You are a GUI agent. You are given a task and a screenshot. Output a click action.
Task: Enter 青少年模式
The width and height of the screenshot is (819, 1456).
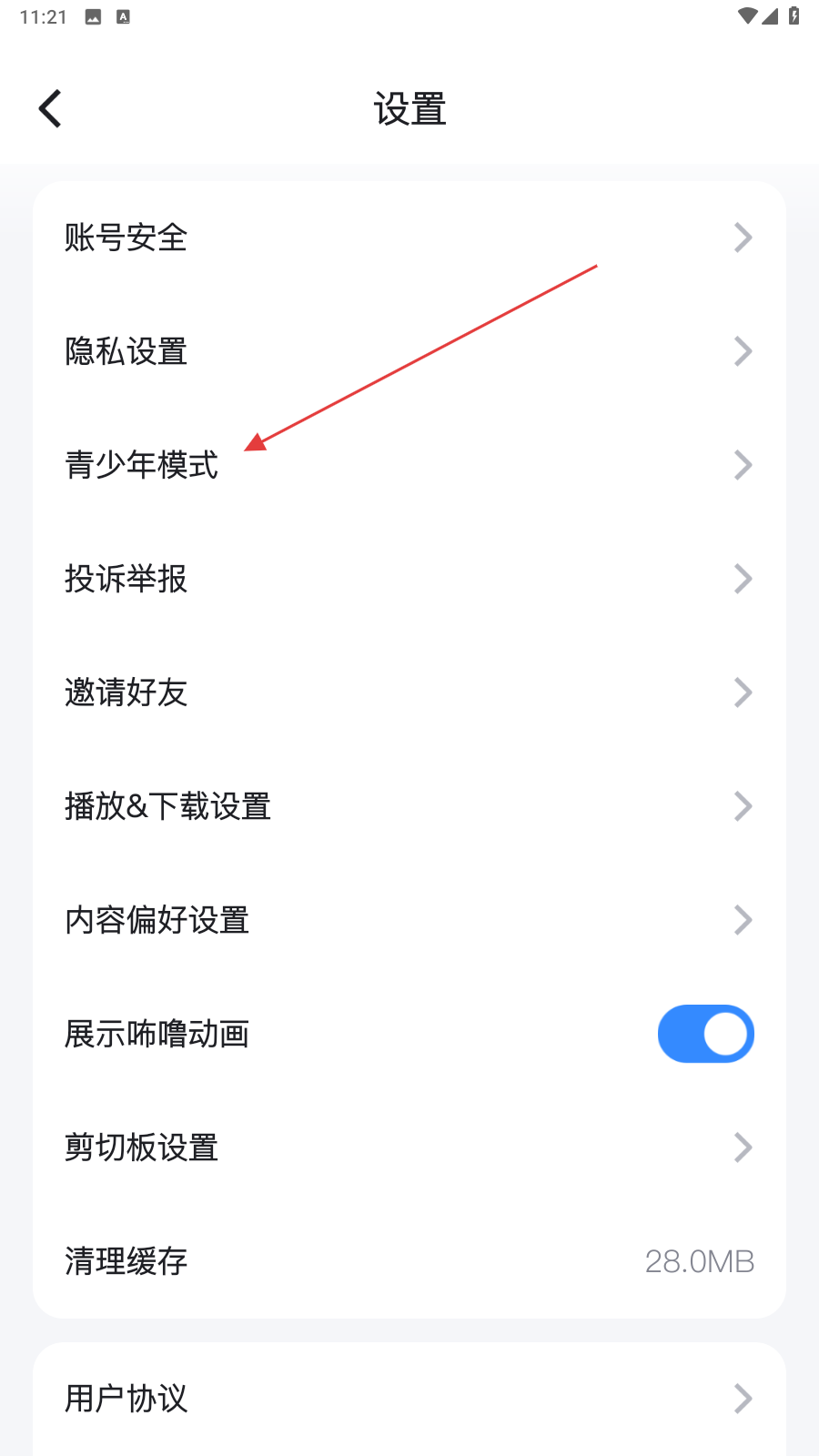409,465
